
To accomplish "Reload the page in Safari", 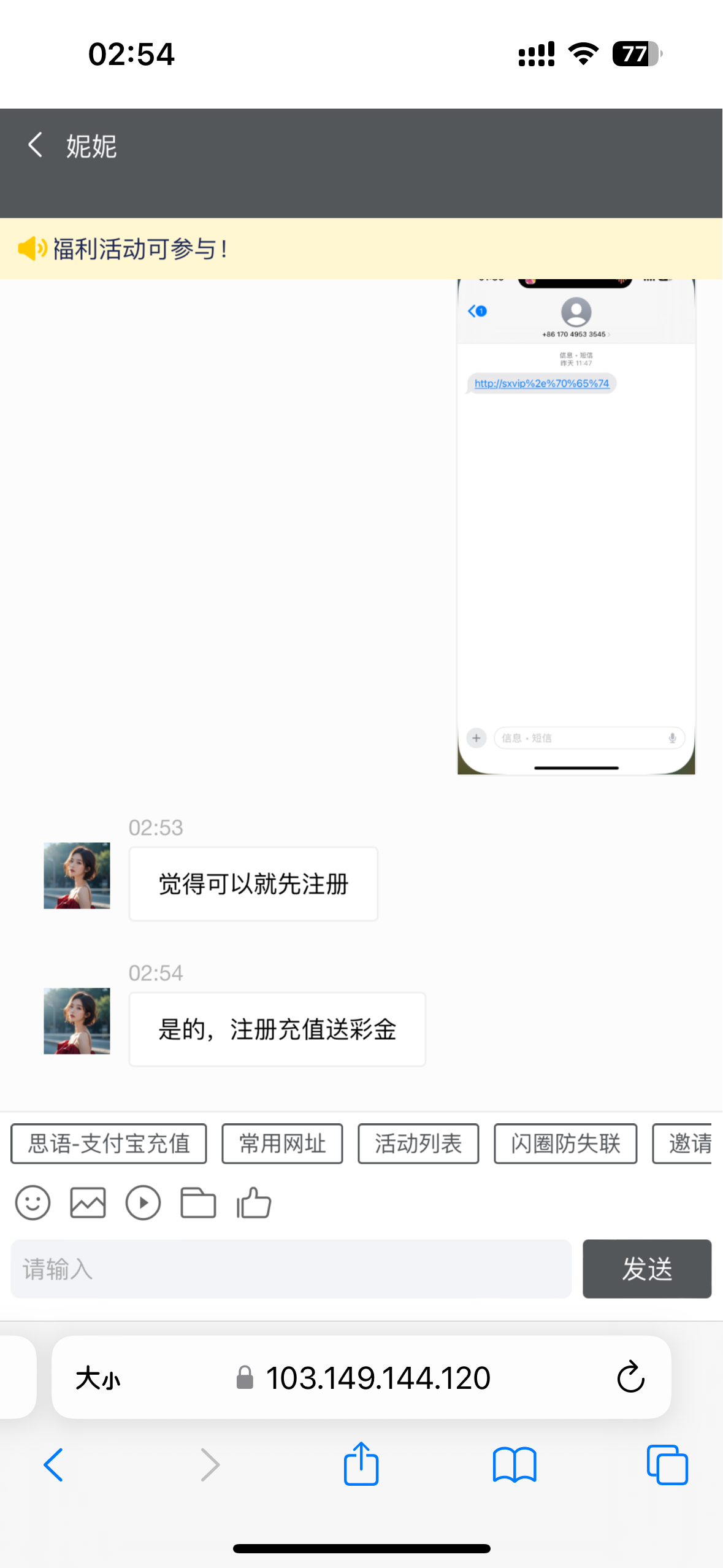I will point(630,1378).
